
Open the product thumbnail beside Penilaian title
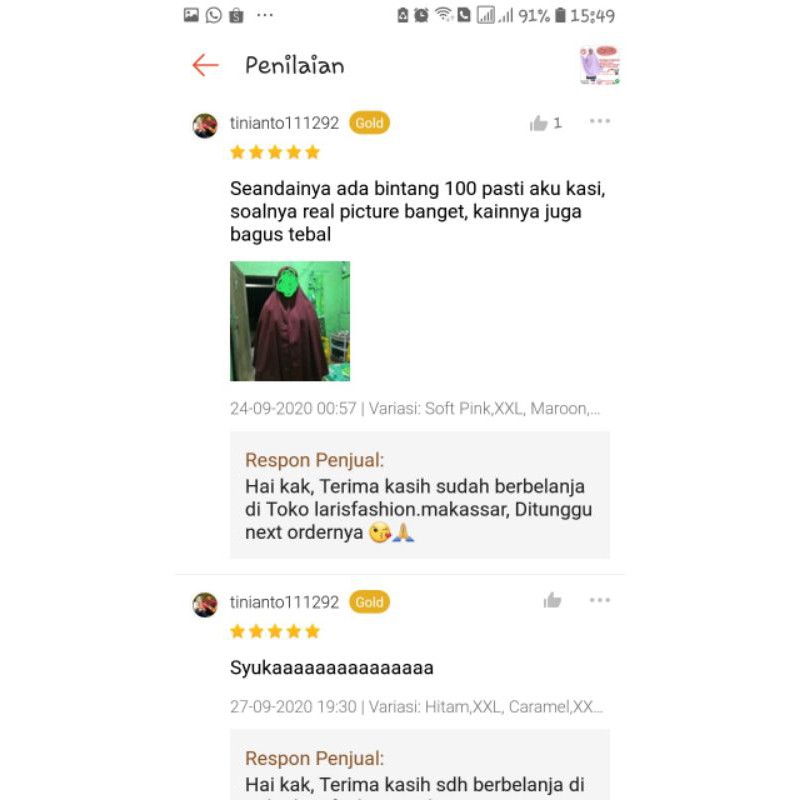(599, 65)
